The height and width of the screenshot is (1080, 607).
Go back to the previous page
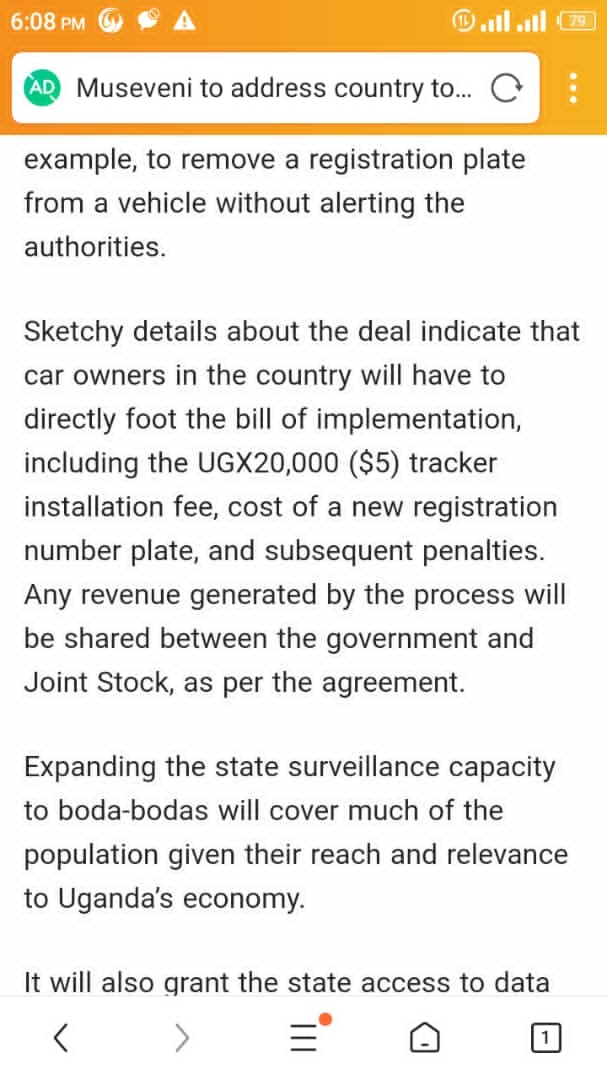click(x=61, y=1038)
